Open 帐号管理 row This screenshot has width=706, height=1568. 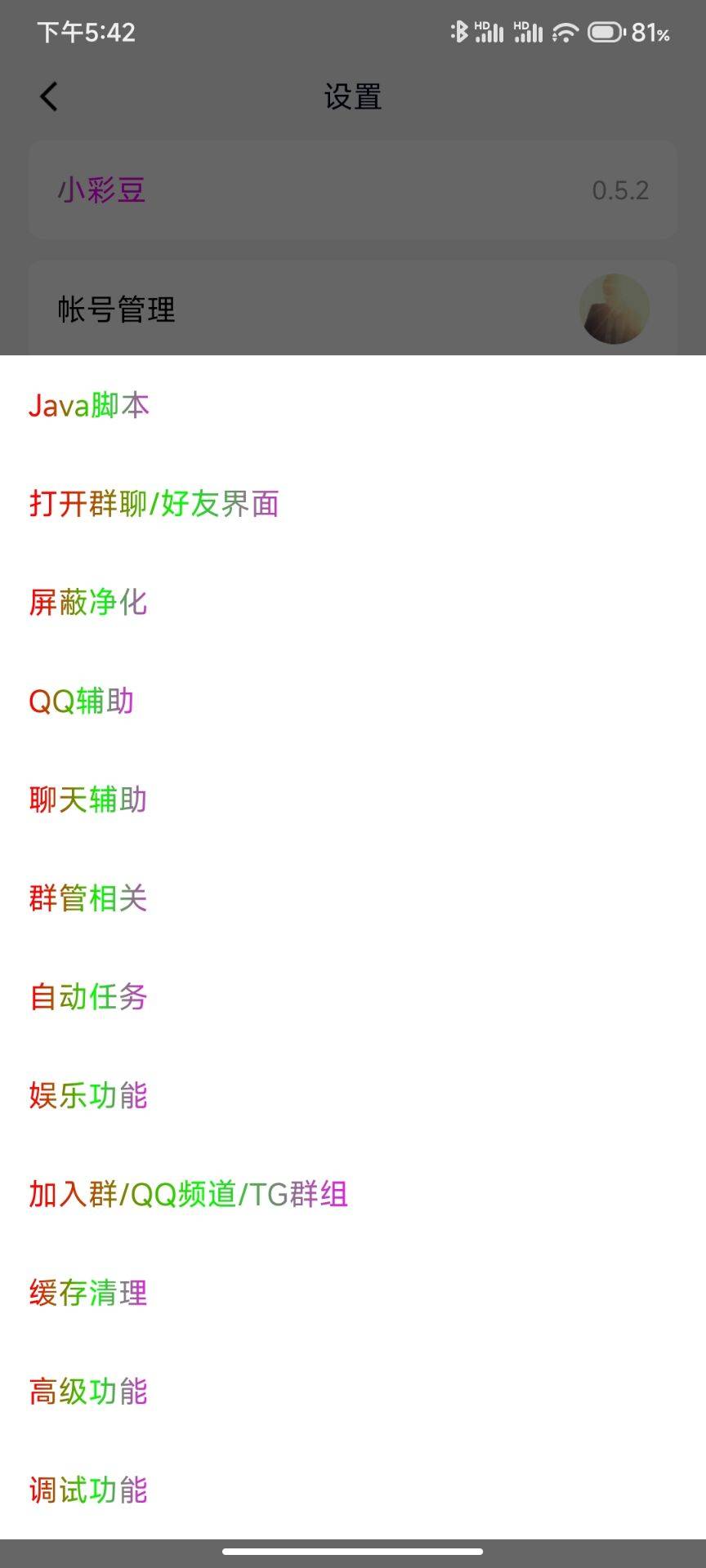click(352, 310)
